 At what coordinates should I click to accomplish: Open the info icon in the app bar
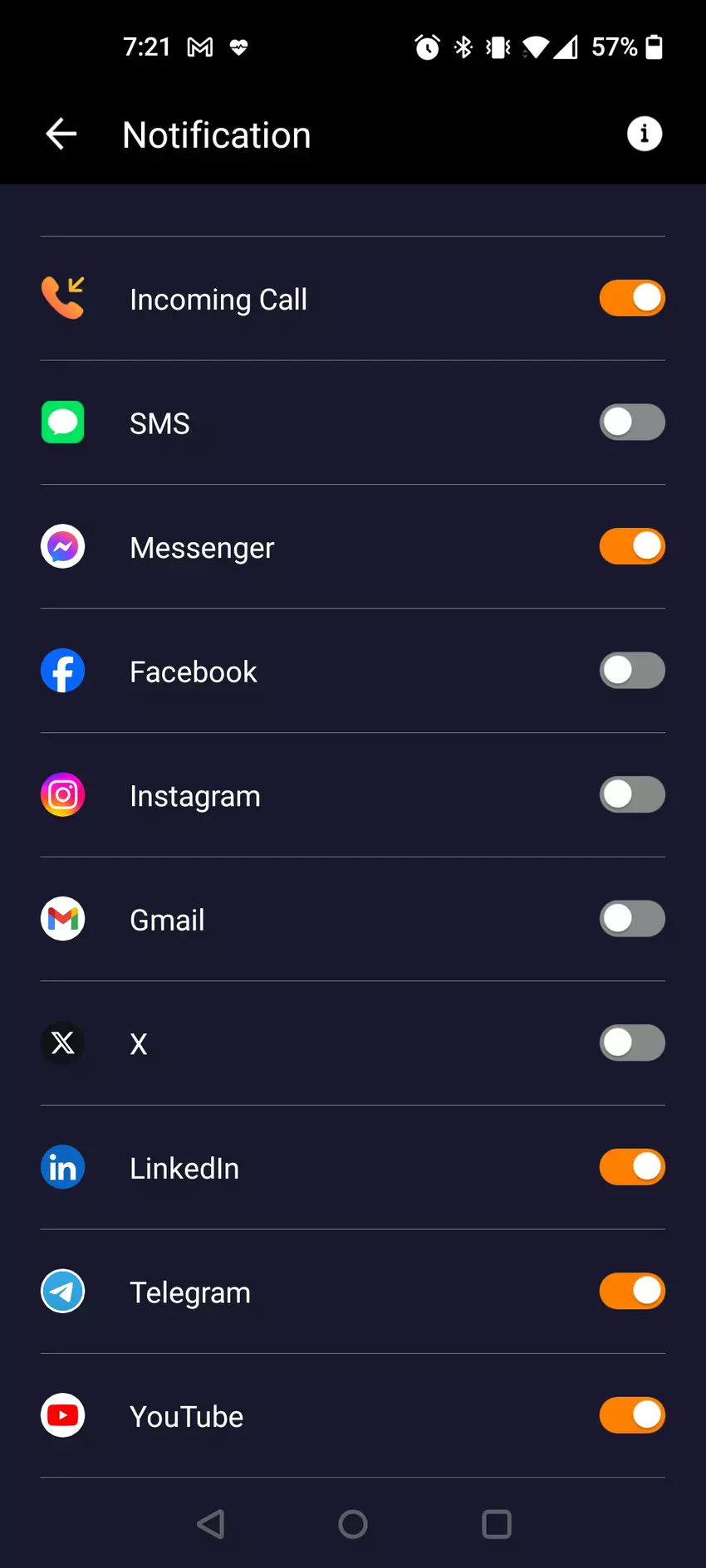pos(645,134)
